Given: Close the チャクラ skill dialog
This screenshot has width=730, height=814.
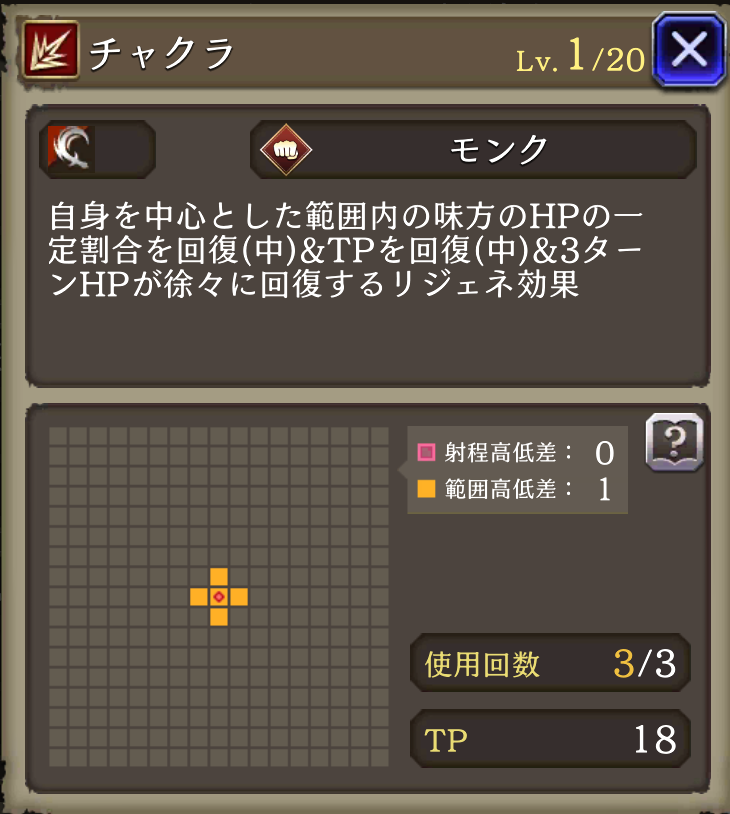Looking at the screenshot, I should [689, 50].
